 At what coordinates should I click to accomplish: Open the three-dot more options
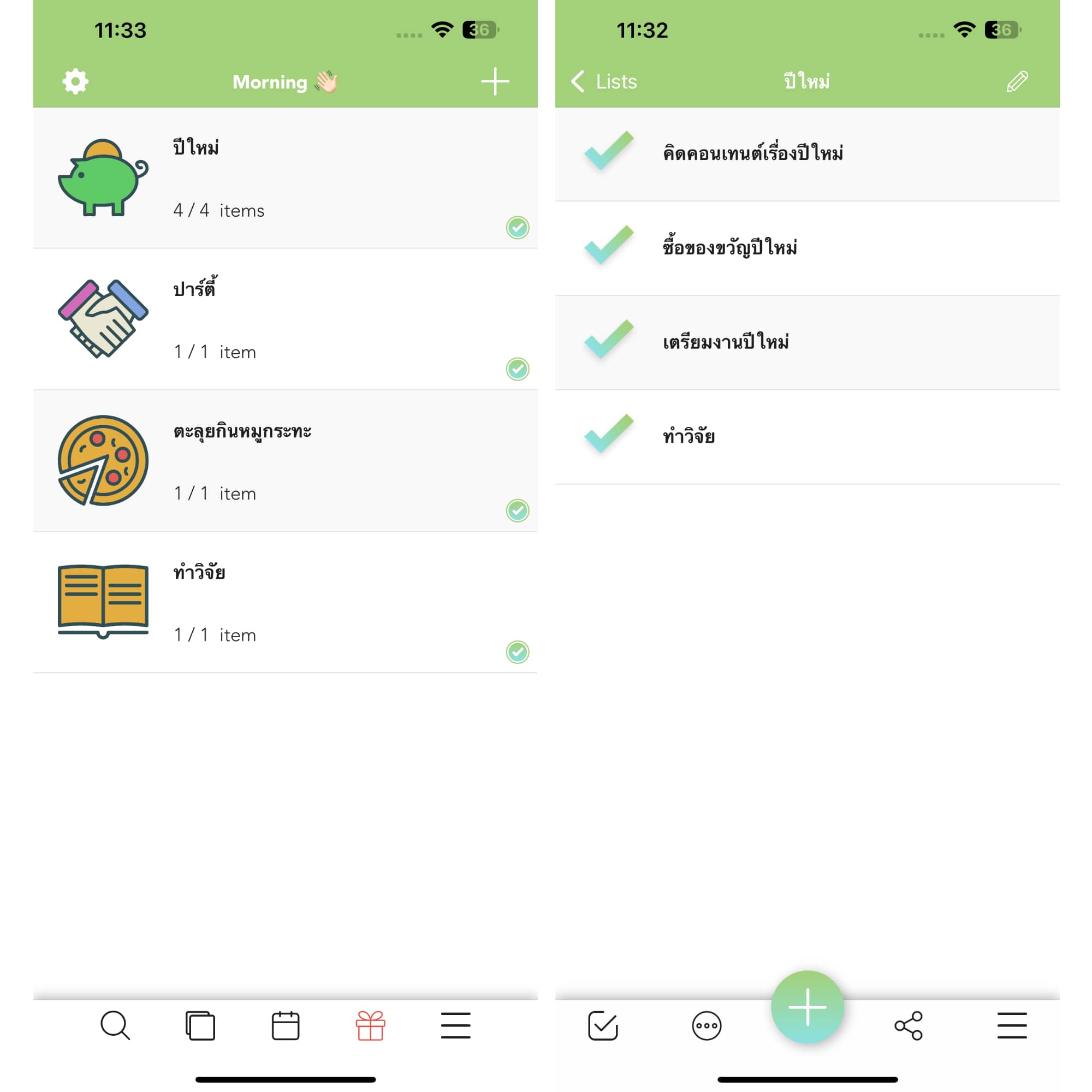click(x=707, y=1025)
